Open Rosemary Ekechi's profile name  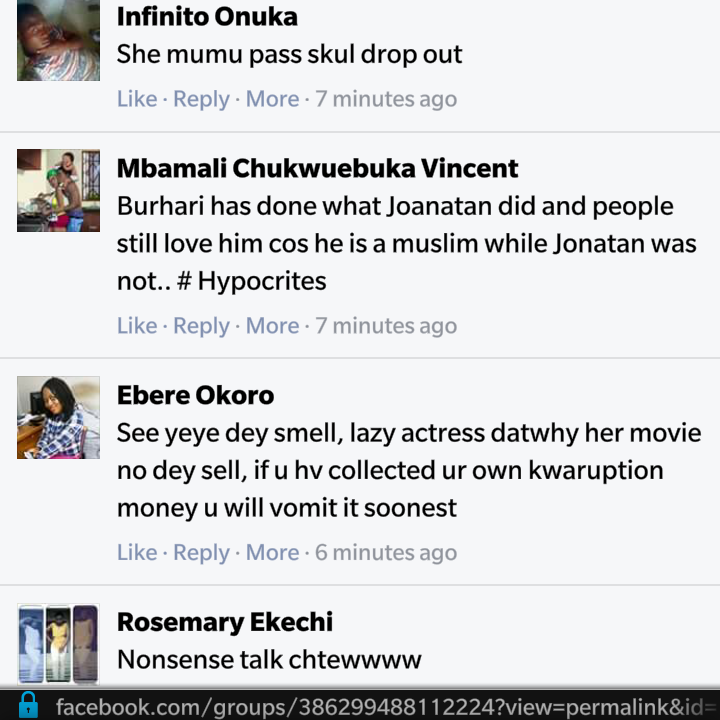[x=225, y=622]
